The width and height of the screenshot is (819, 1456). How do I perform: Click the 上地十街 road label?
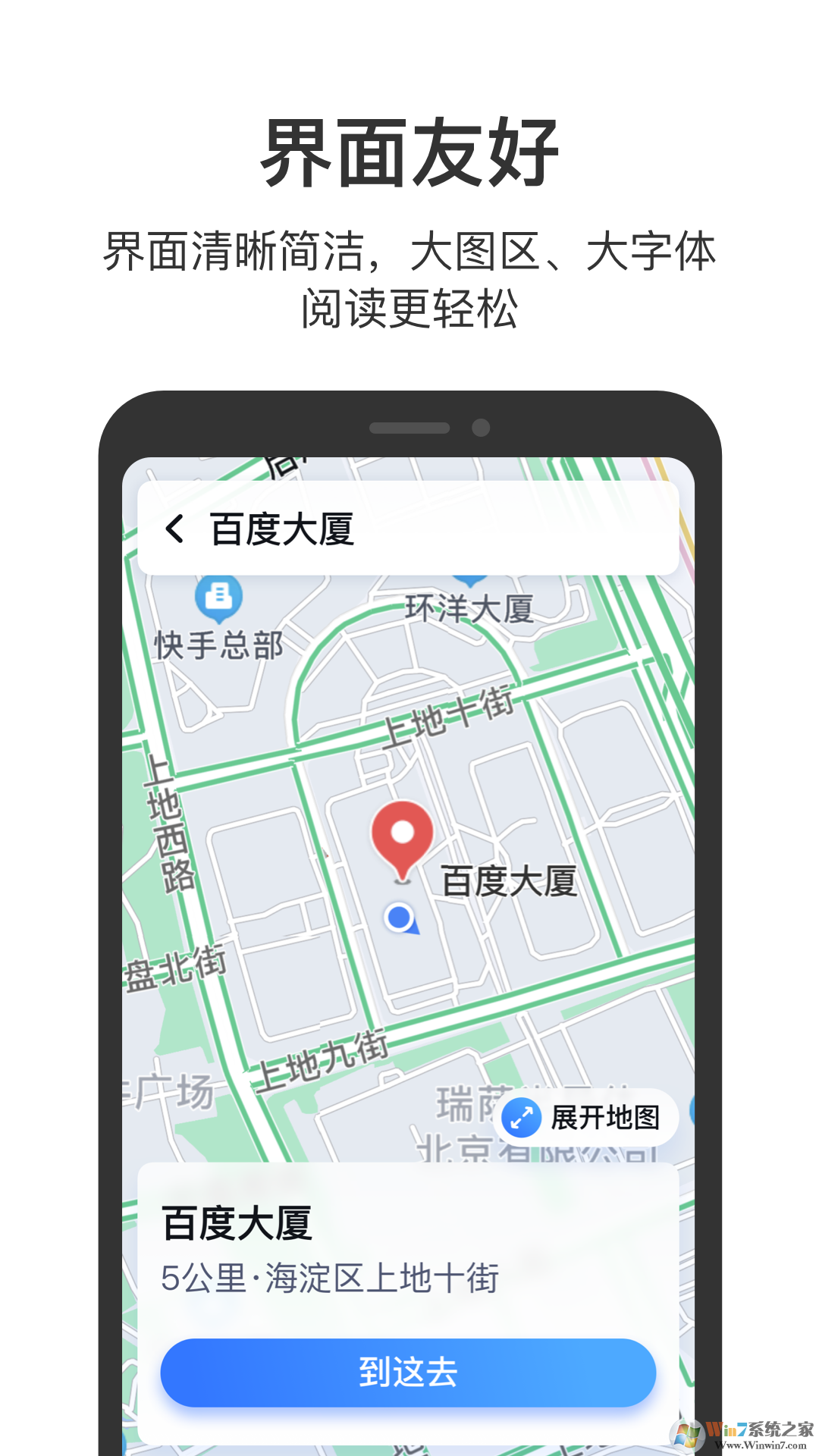(445, 720)
